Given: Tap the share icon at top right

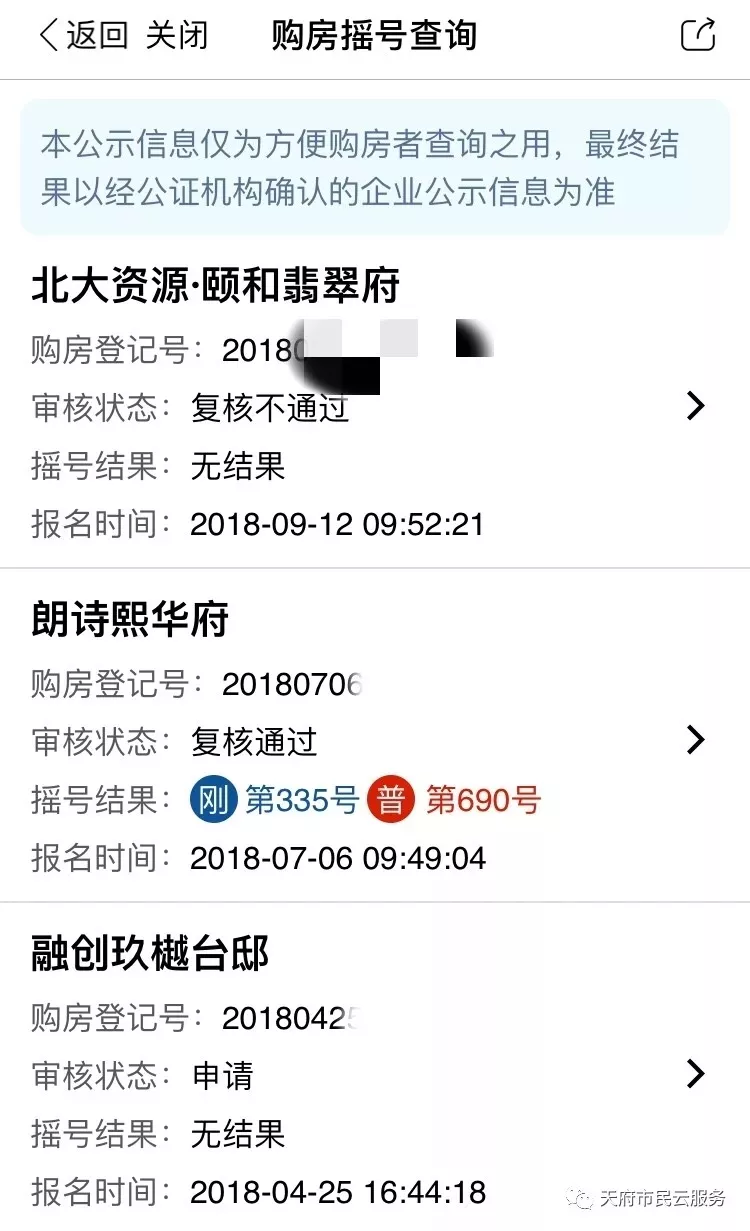Looking at the screenshot, I should [x=698, y=34].
